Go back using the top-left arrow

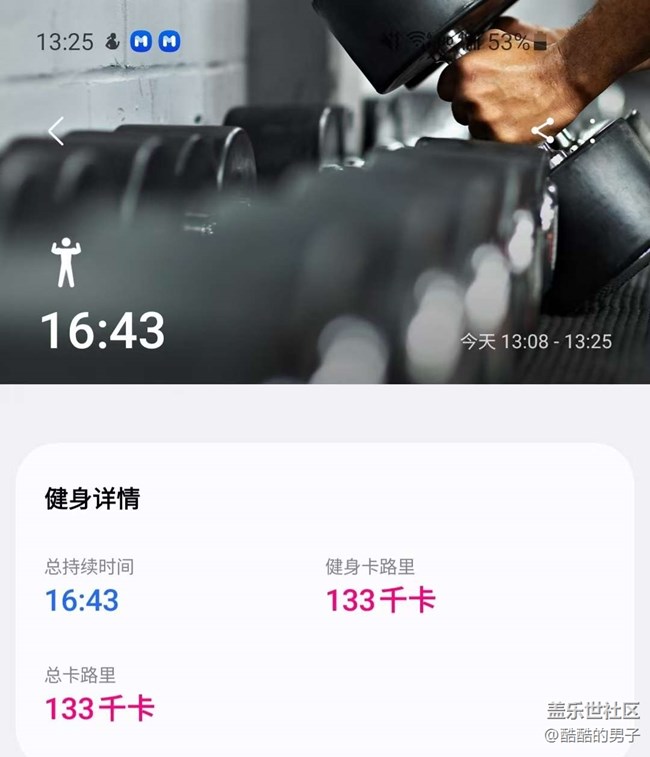[x=56, y=131]
